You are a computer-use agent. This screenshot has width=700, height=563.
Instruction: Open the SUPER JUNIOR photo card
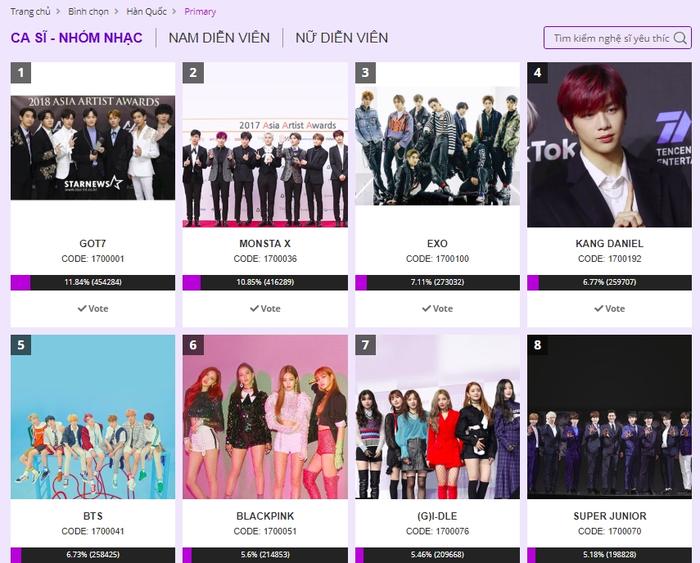pos(609,417)
